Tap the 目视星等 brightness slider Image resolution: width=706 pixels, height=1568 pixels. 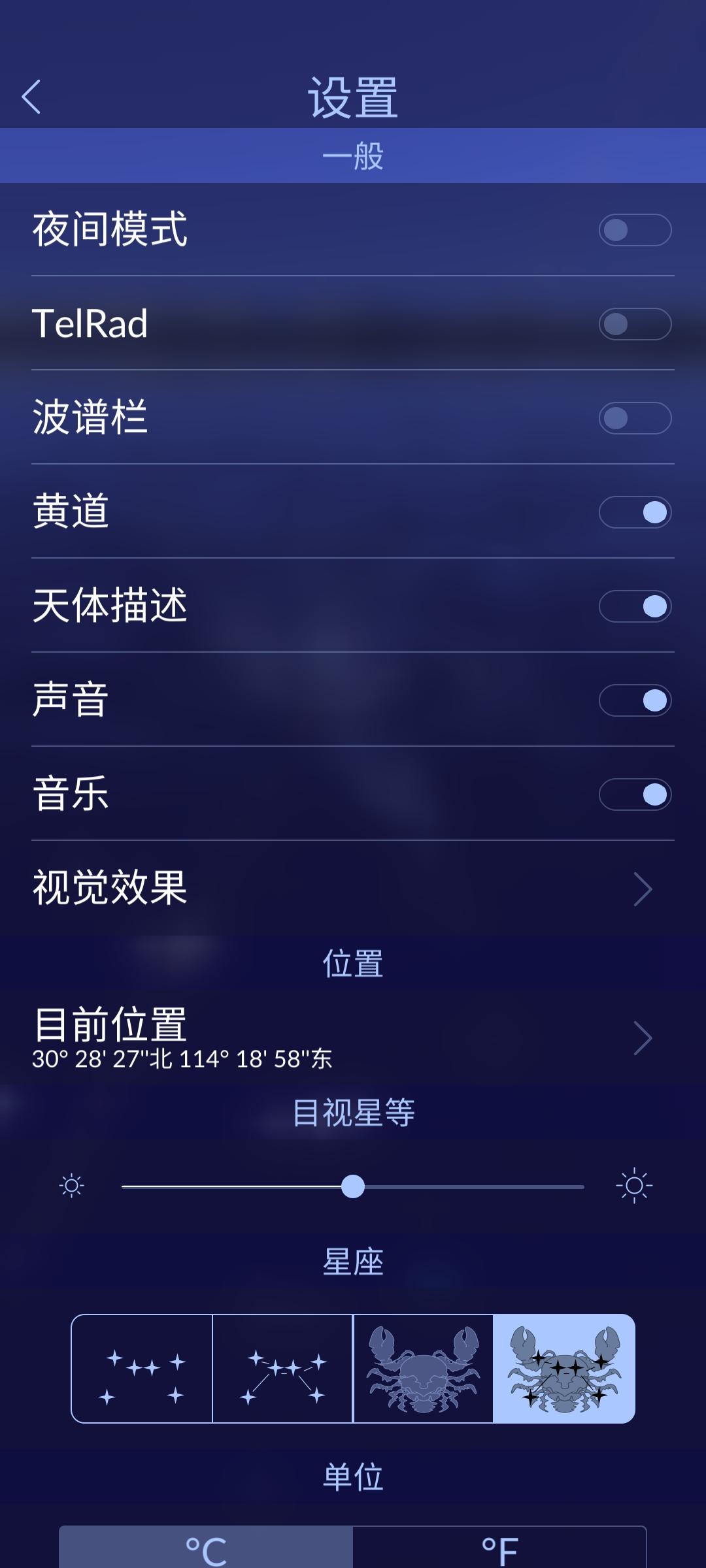click(x=353, y=1186)
